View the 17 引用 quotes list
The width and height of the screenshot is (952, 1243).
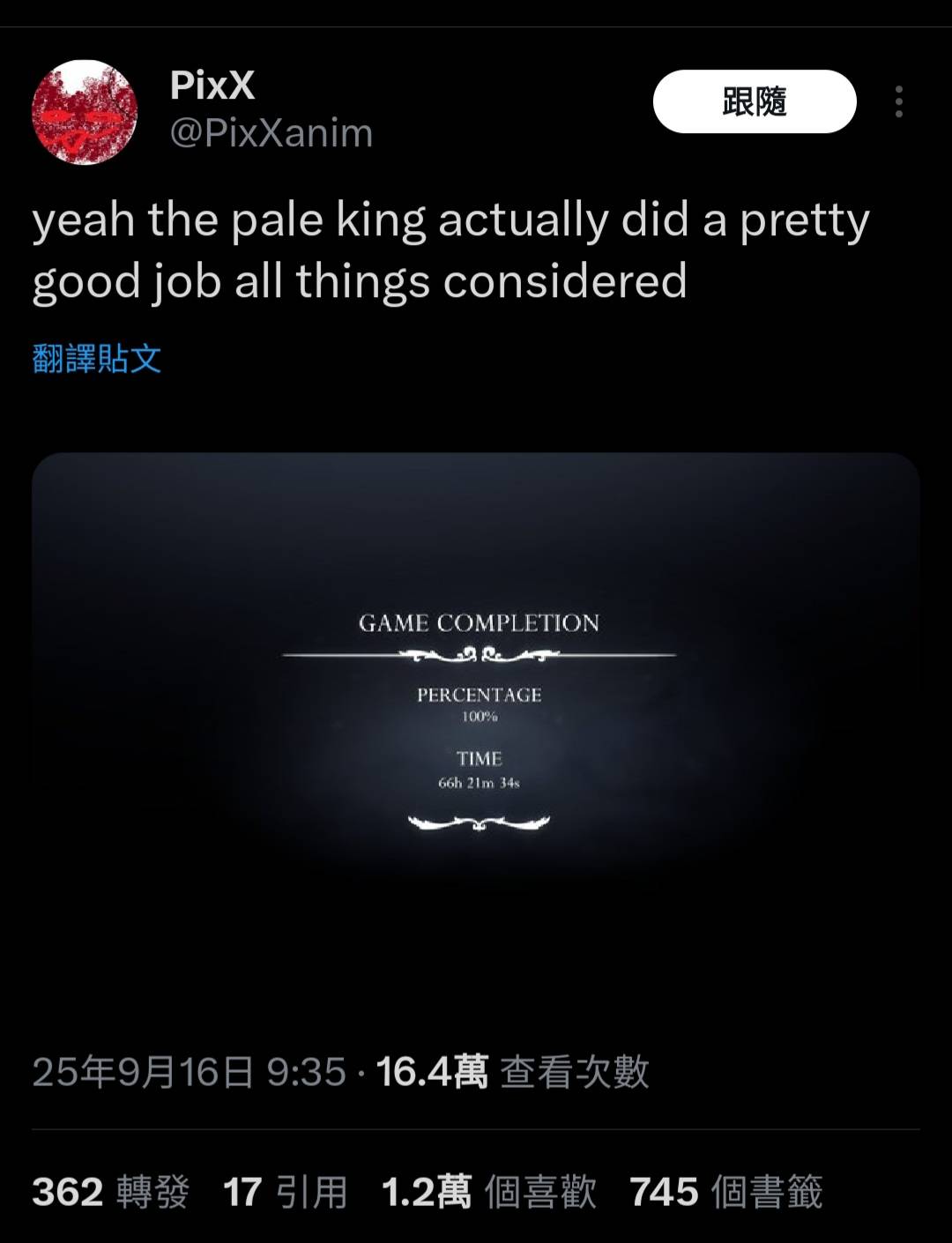pyautogui.click(x=285, y=1192)
